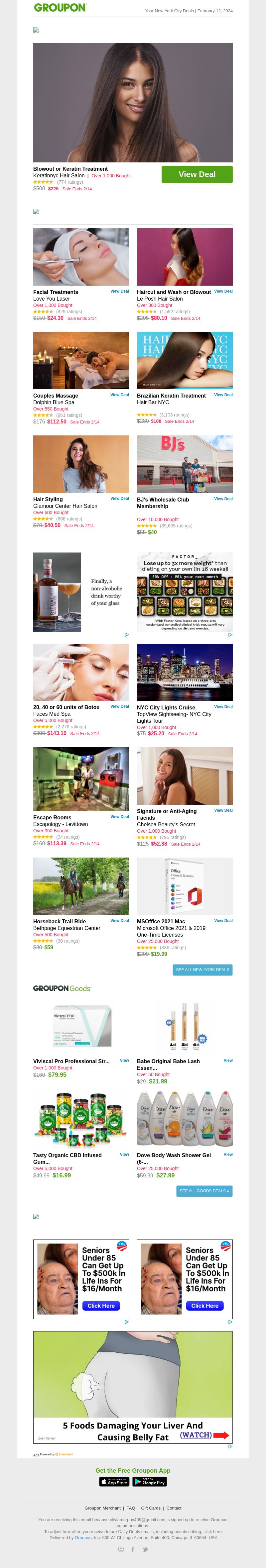This screenshot has height=1568, width=266.
Task: Download the app from the App Store
Action: (x=114, y=1482)
